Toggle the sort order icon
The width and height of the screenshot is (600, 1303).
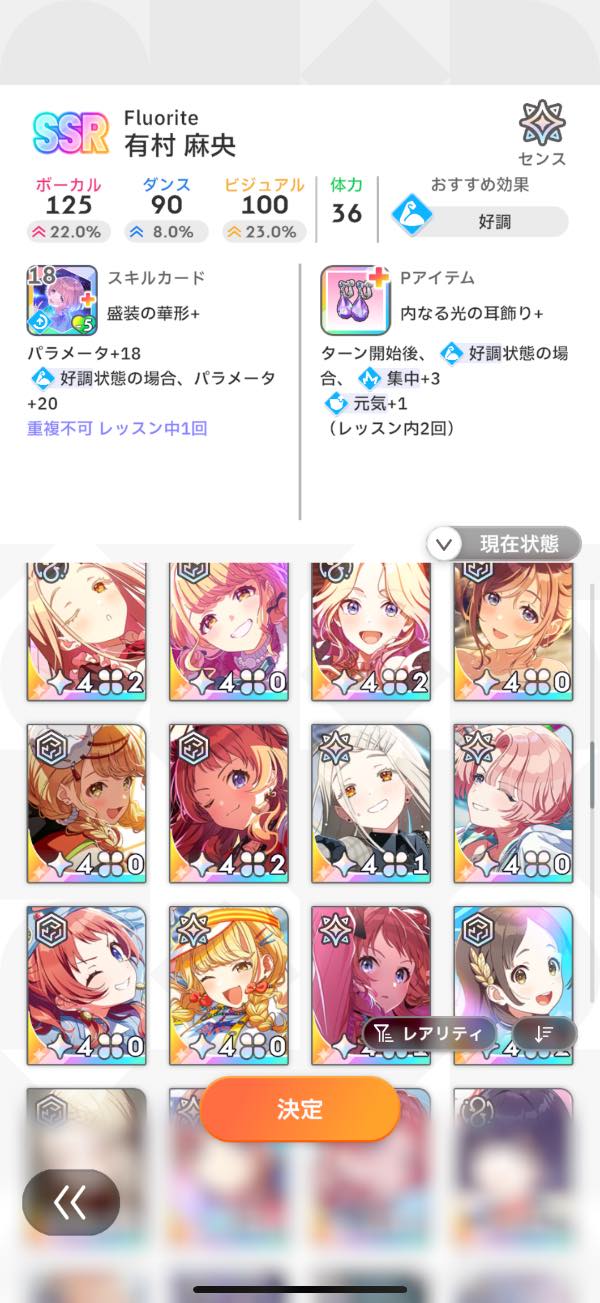(544, 1033)
